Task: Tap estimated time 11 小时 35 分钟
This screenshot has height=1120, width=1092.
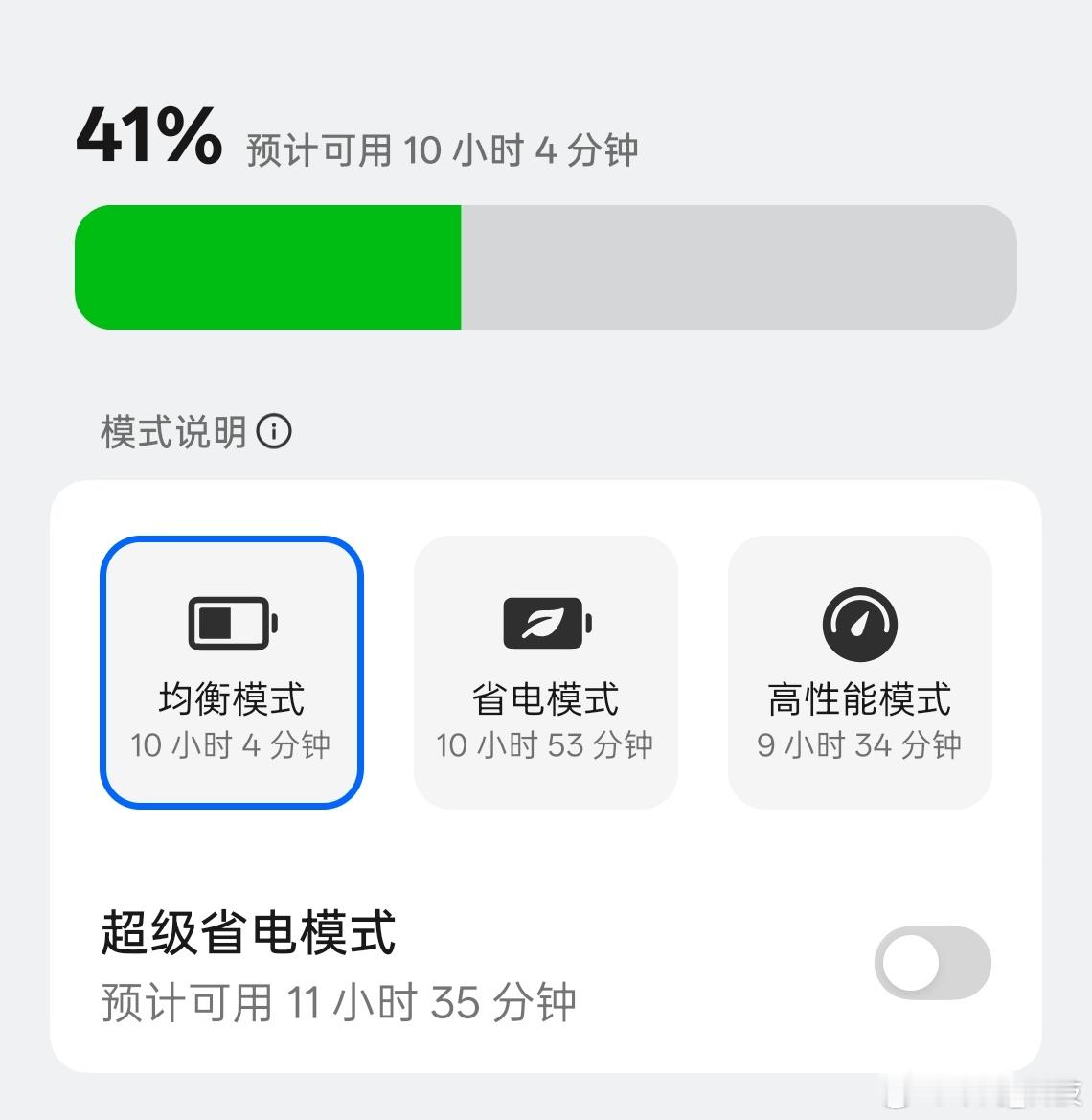Action: 338,1003
